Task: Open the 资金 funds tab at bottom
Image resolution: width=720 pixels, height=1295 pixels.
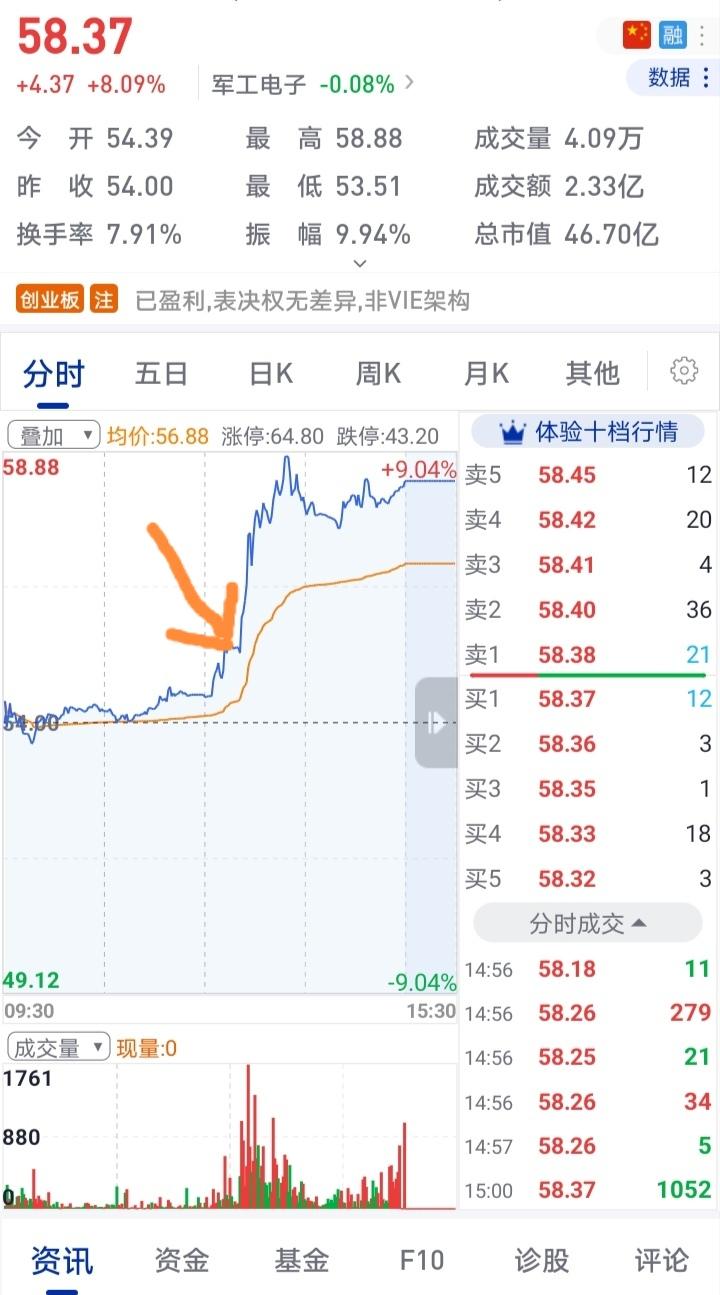Action: pos(181,1260)
